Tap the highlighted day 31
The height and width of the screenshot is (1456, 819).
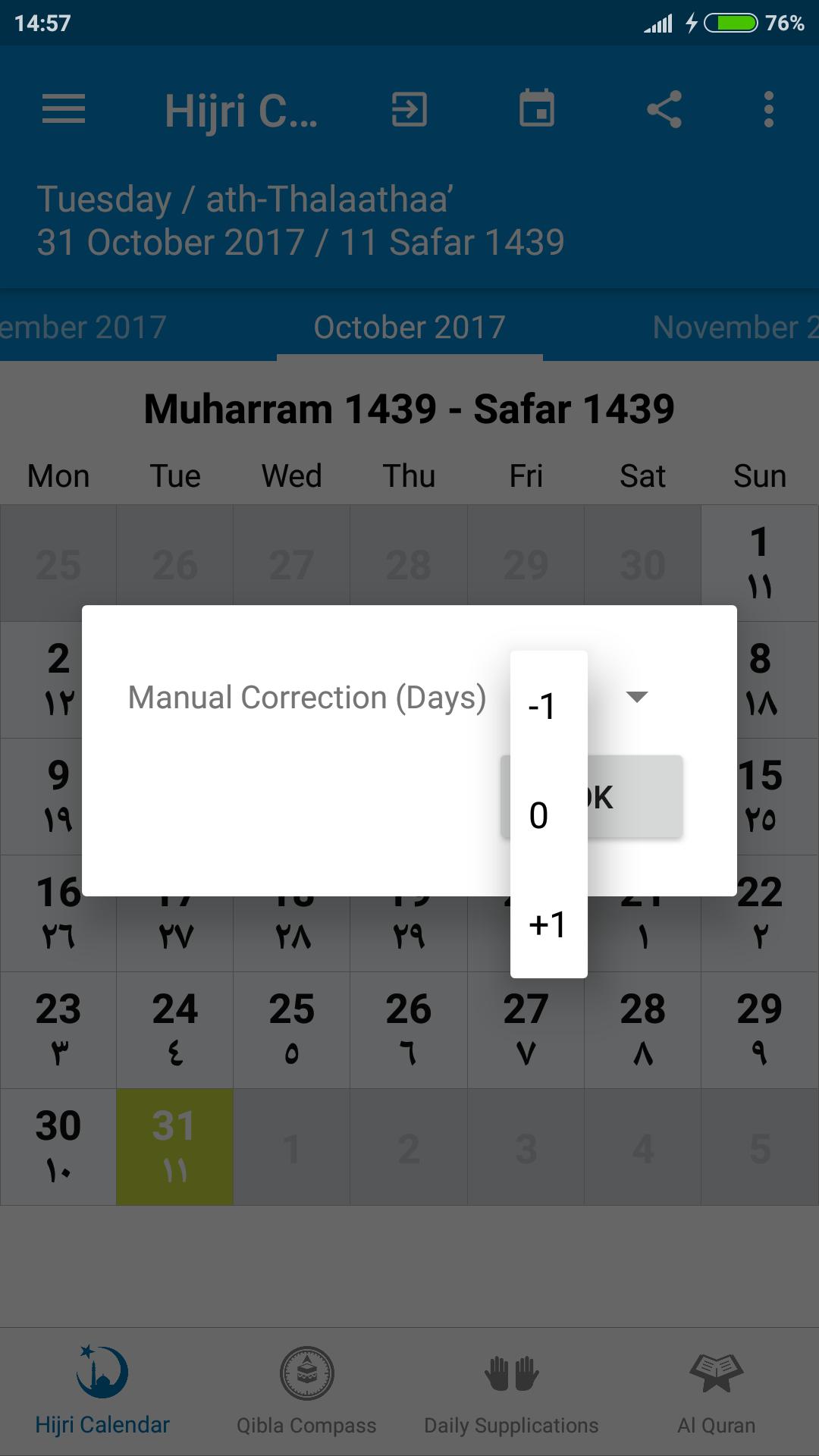tap(175, 1147)
